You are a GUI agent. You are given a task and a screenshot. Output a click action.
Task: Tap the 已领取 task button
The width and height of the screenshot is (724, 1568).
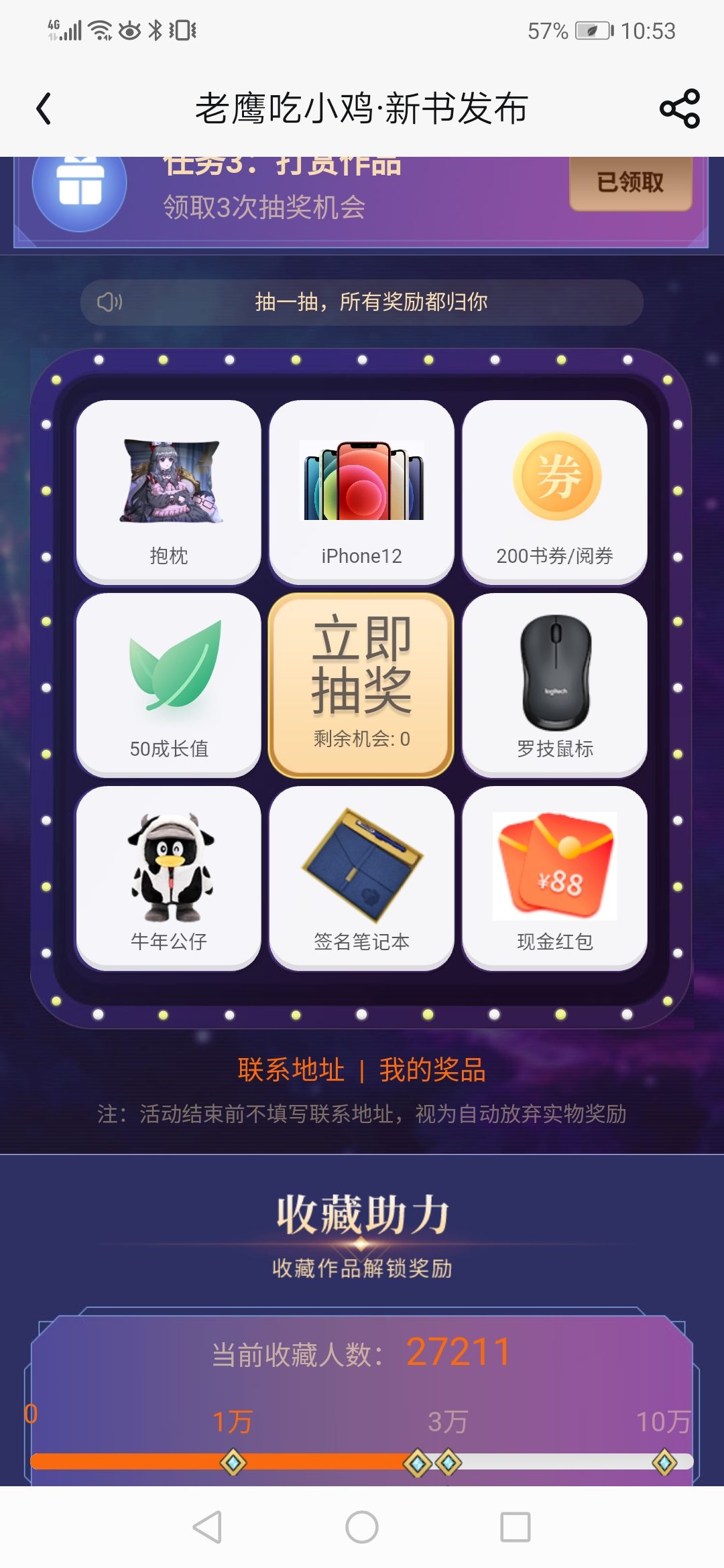coord(630,182)
